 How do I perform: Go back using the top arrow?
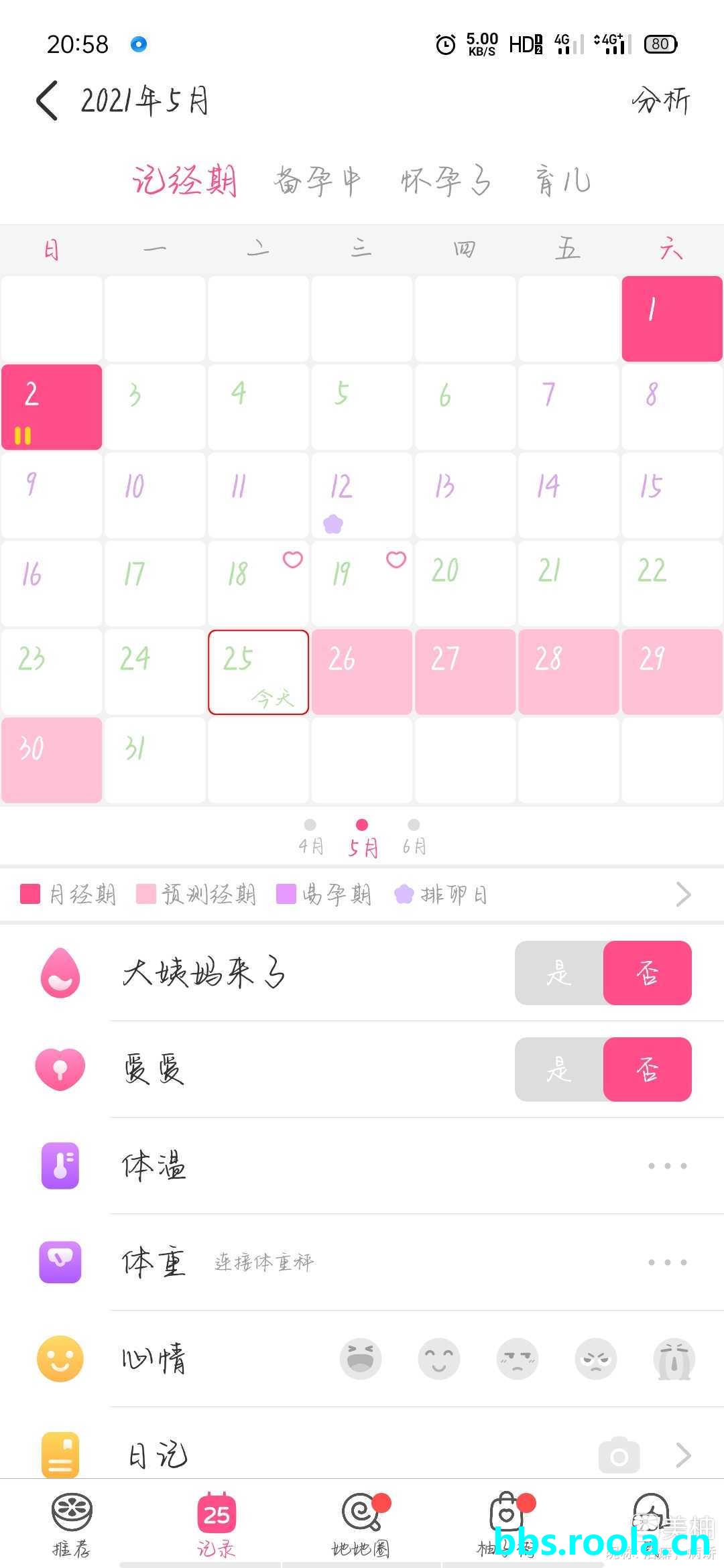(47, 101)
